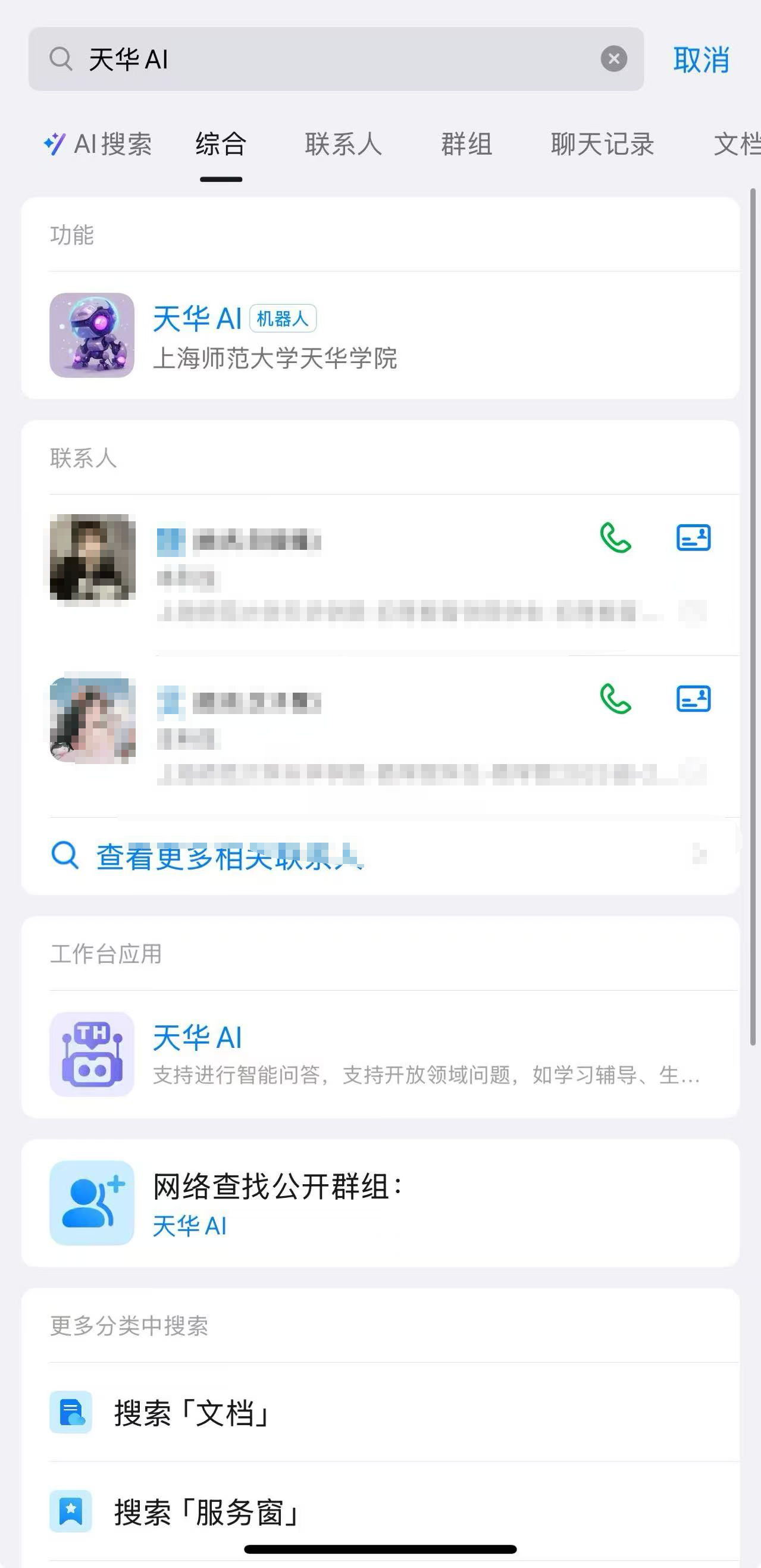Select the 联系人 tab
Viewport: 761px width, 1568px height.
pos(343,144)
